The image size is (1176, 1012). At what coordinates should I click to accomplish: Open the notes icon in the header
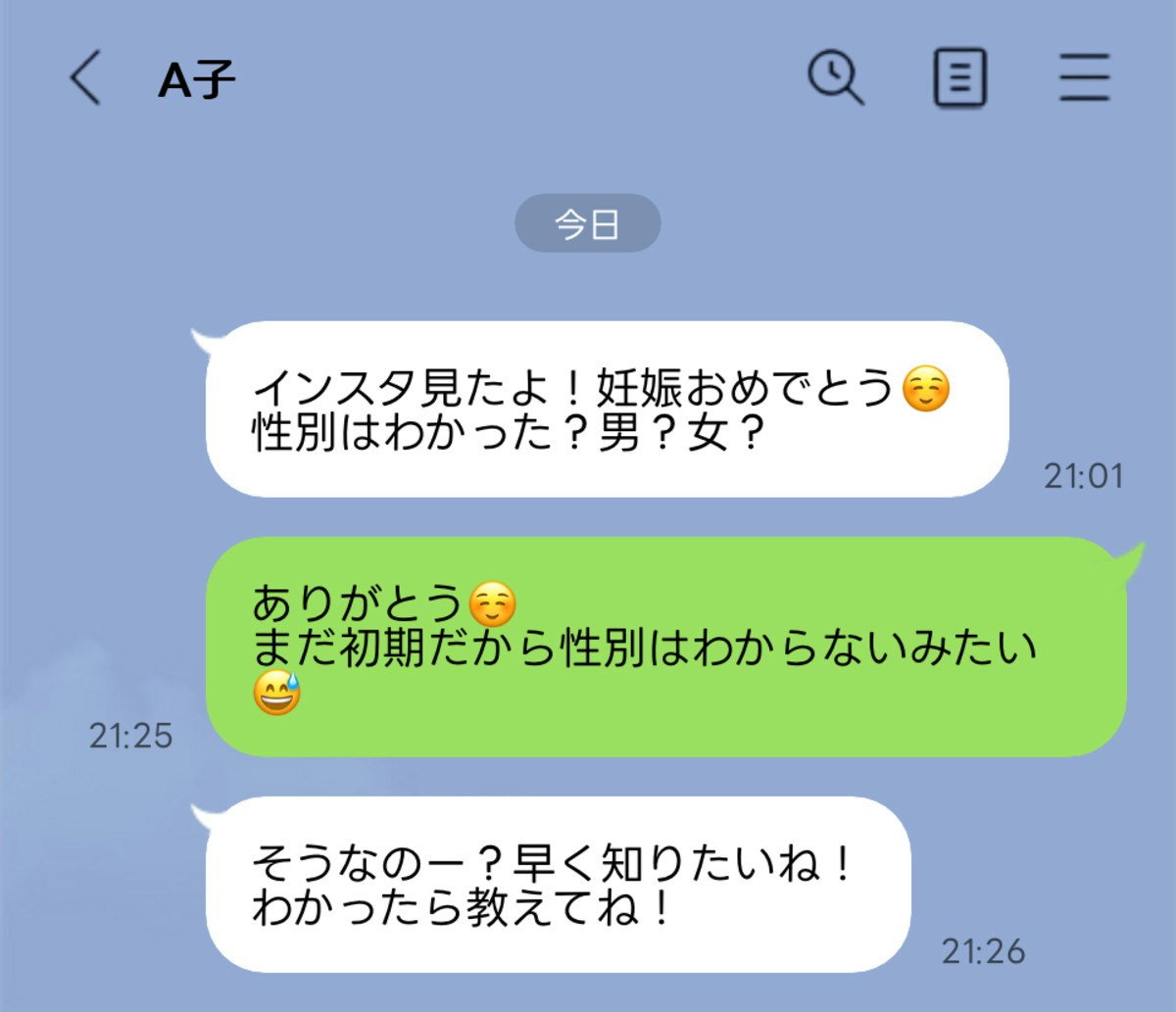click(959, 78)
